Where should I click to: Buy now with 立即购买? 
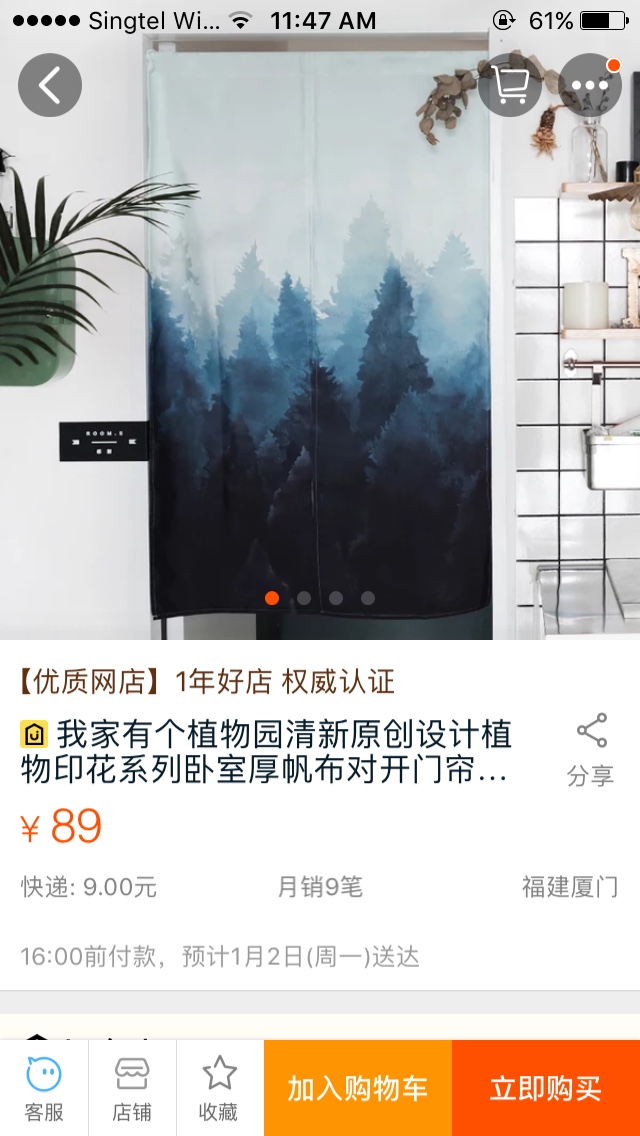click(x=546, y=1088)
